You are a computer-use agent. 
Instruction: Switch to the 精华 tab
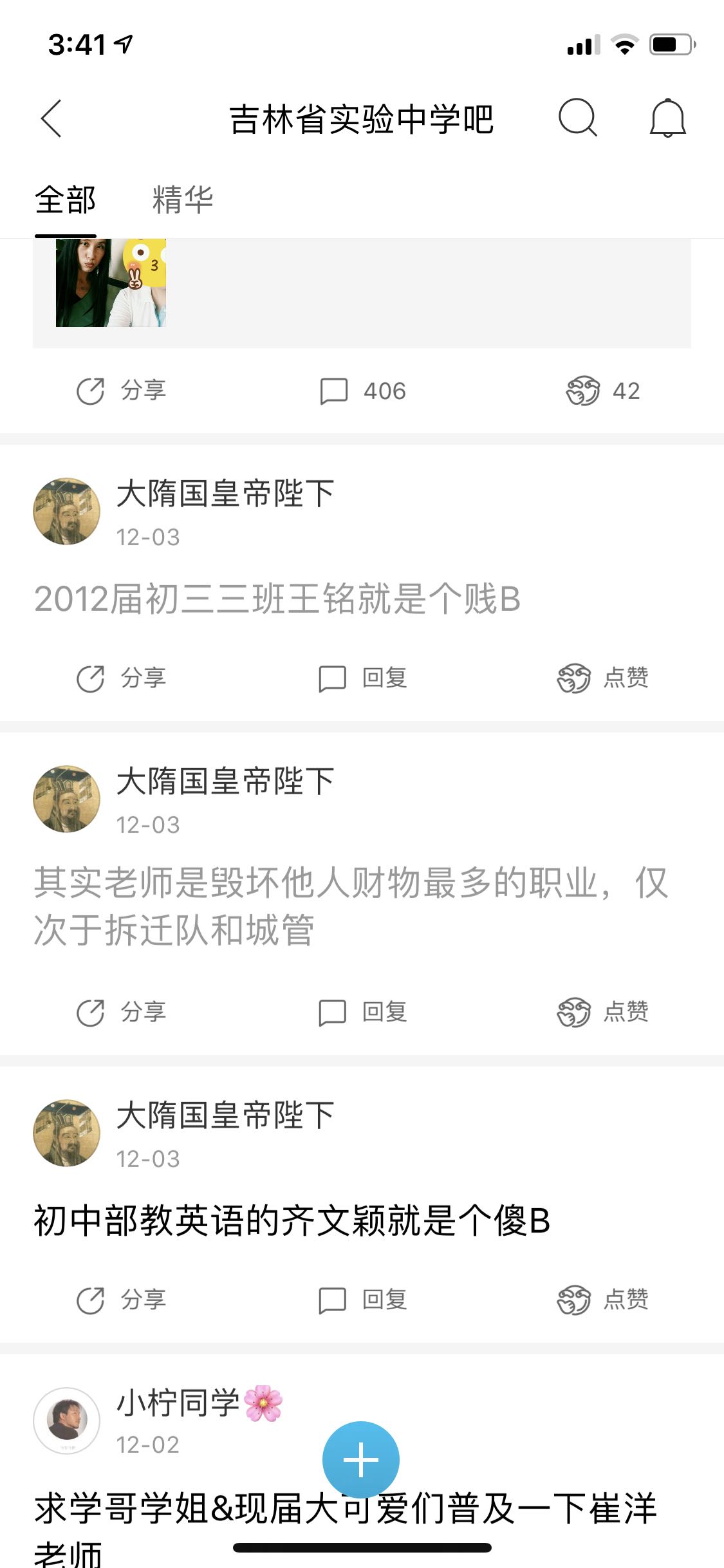[182, 200]
